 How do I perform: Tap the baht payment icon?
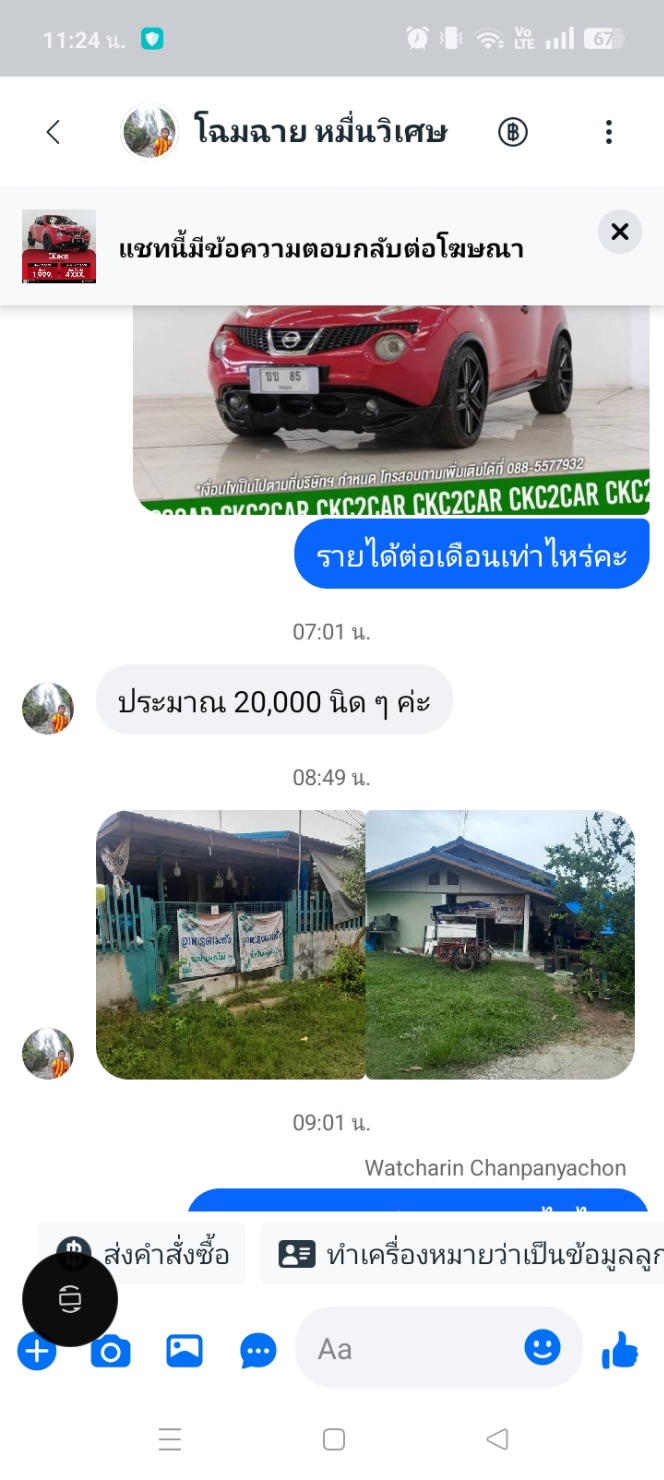coord(513,132)
